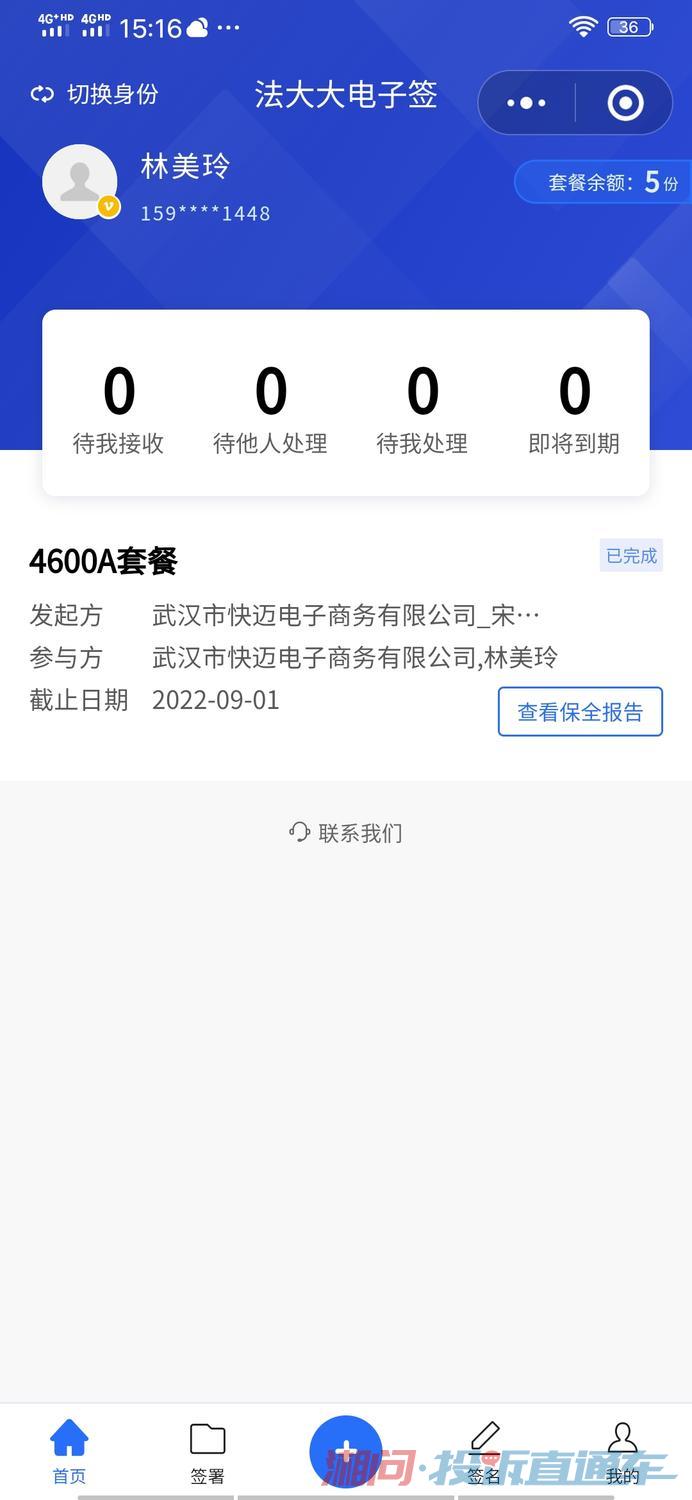
Task: Open the mini program three-dot menu
Action: tap(526, 103)
